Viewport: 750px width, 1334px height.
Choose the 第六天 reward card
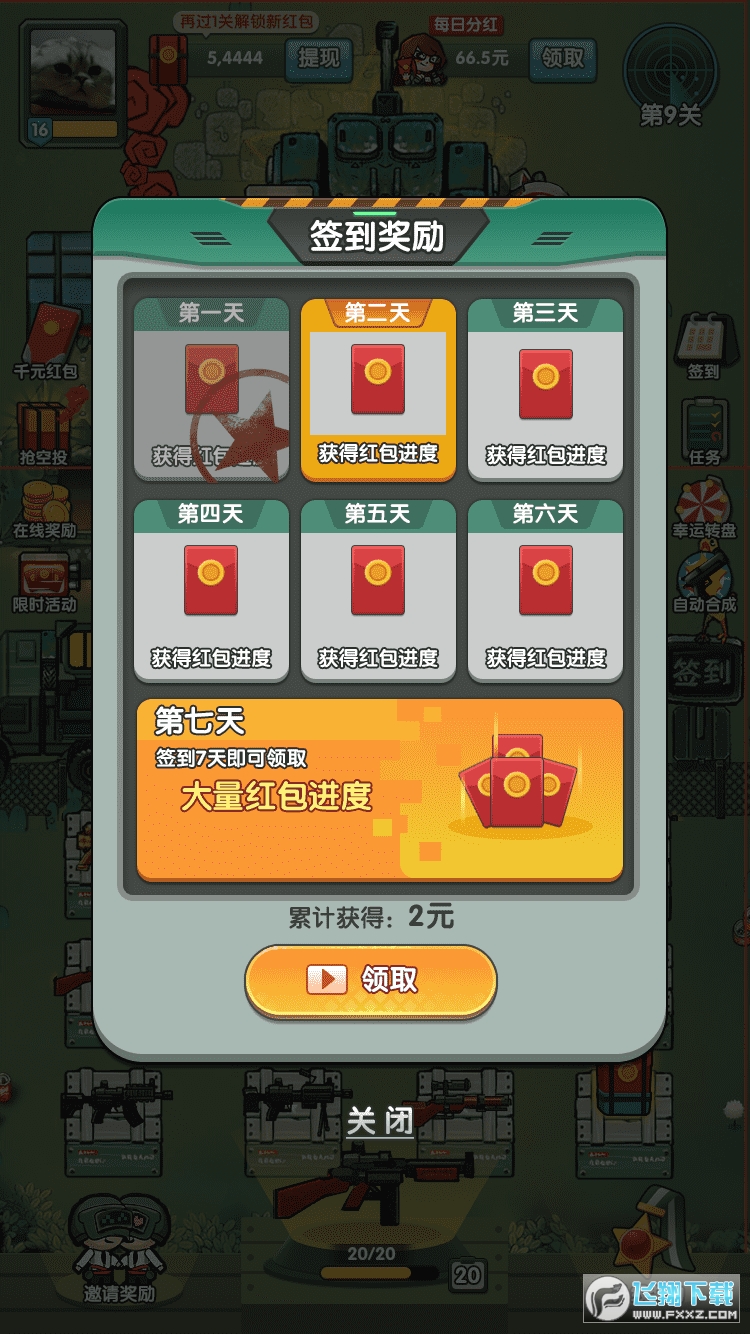tap(545, 591)
